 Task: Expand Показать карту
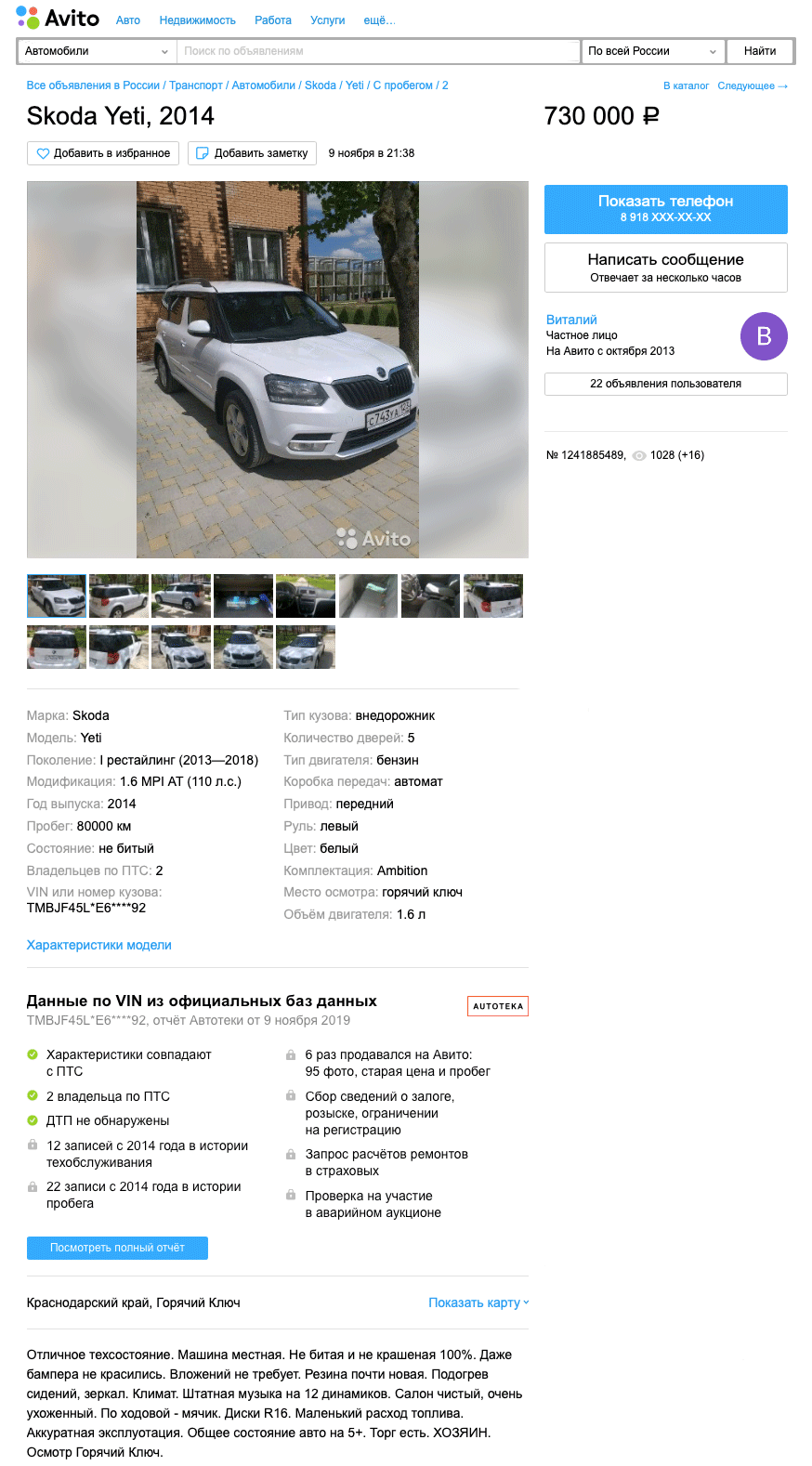point(478,1302)
